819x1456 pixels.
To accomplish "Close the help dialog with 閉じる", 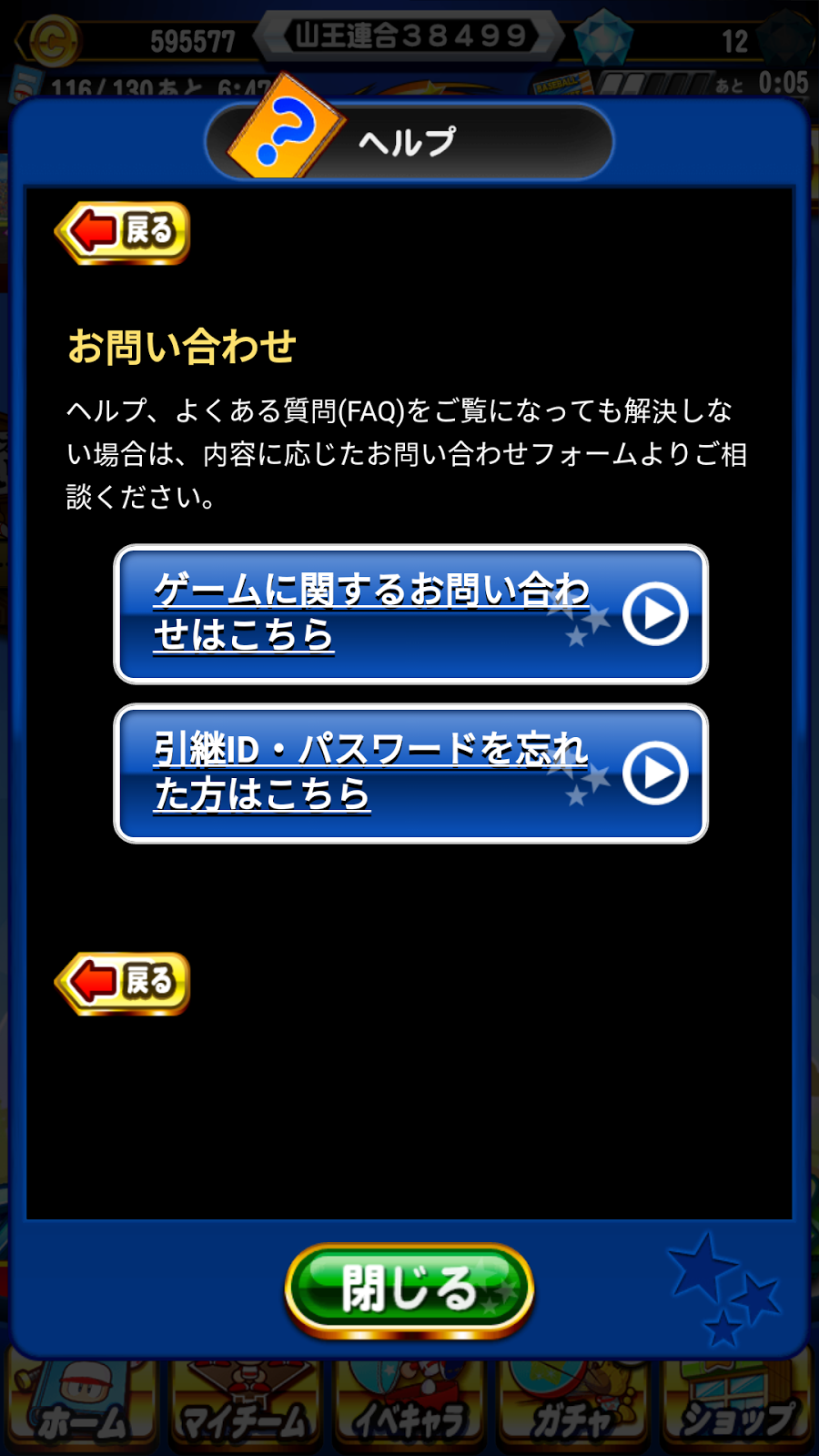I will 409,1289.
